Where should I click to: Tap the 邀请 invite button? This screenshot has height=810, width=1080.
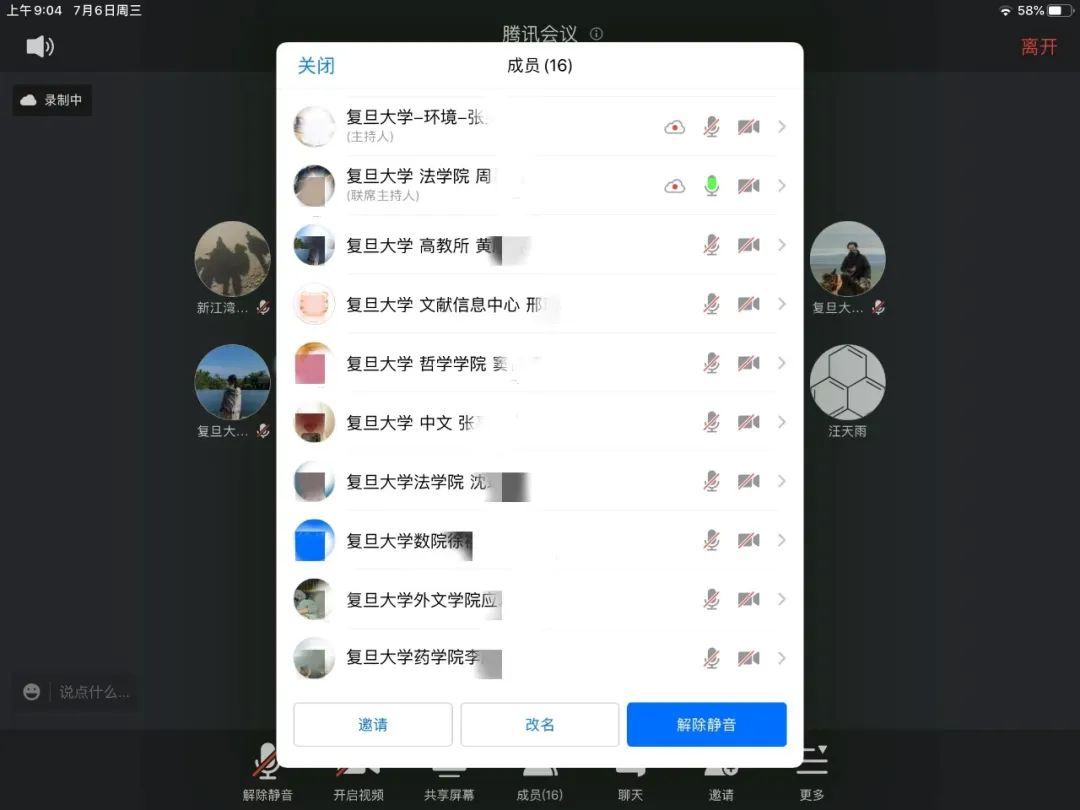click(x=373, y=725)
